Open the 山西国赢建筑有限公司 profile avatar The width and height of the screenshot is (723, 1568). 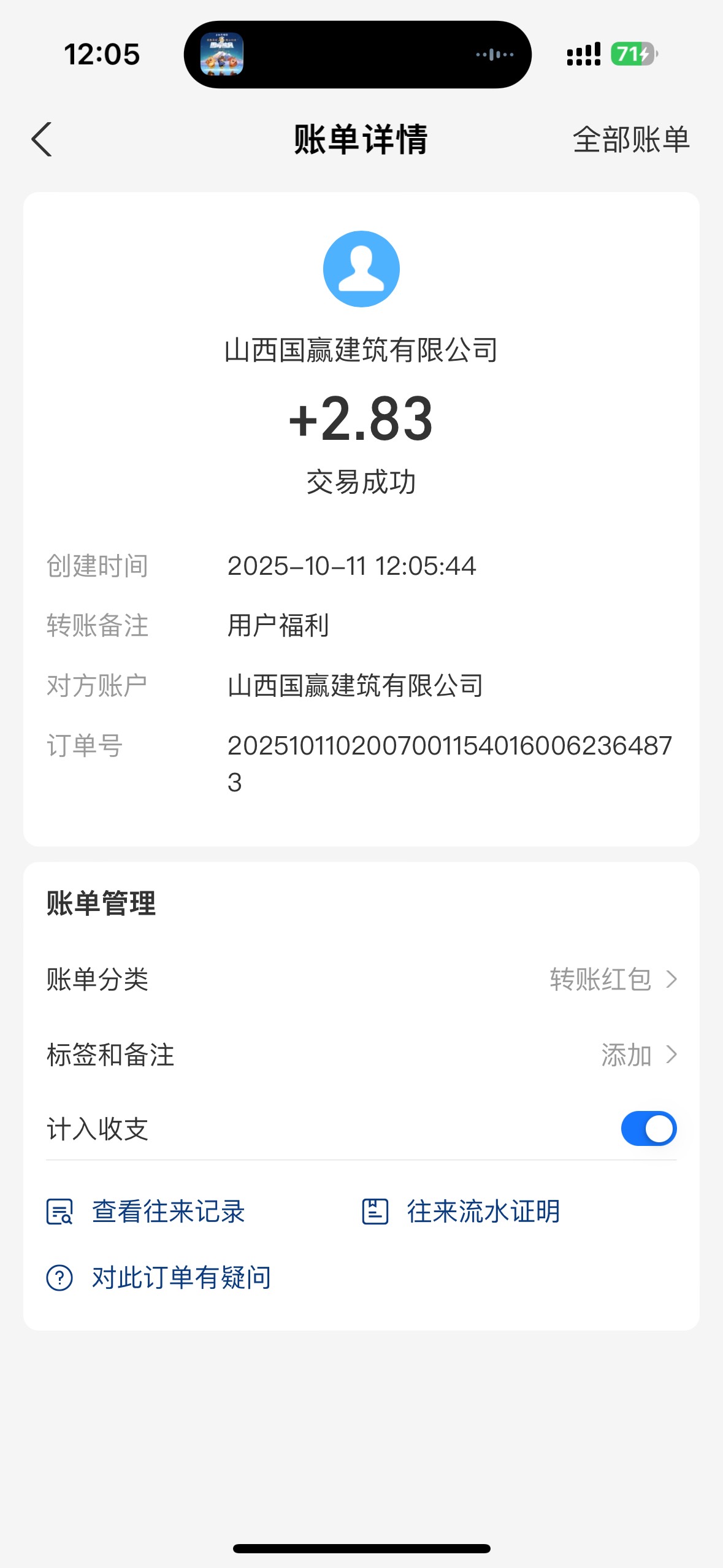[x=361, y=269]
